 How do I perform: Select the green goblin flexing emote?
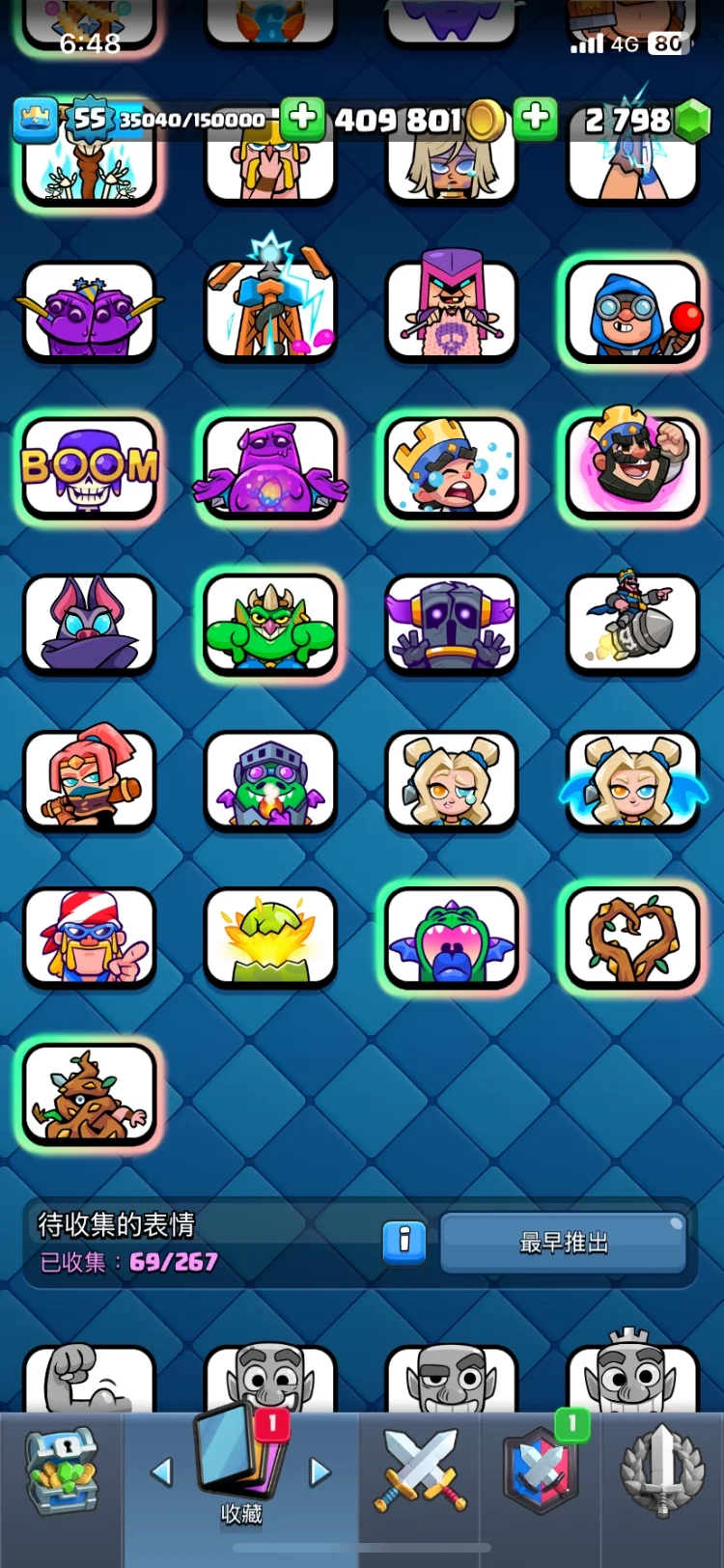tap(270, 625)
